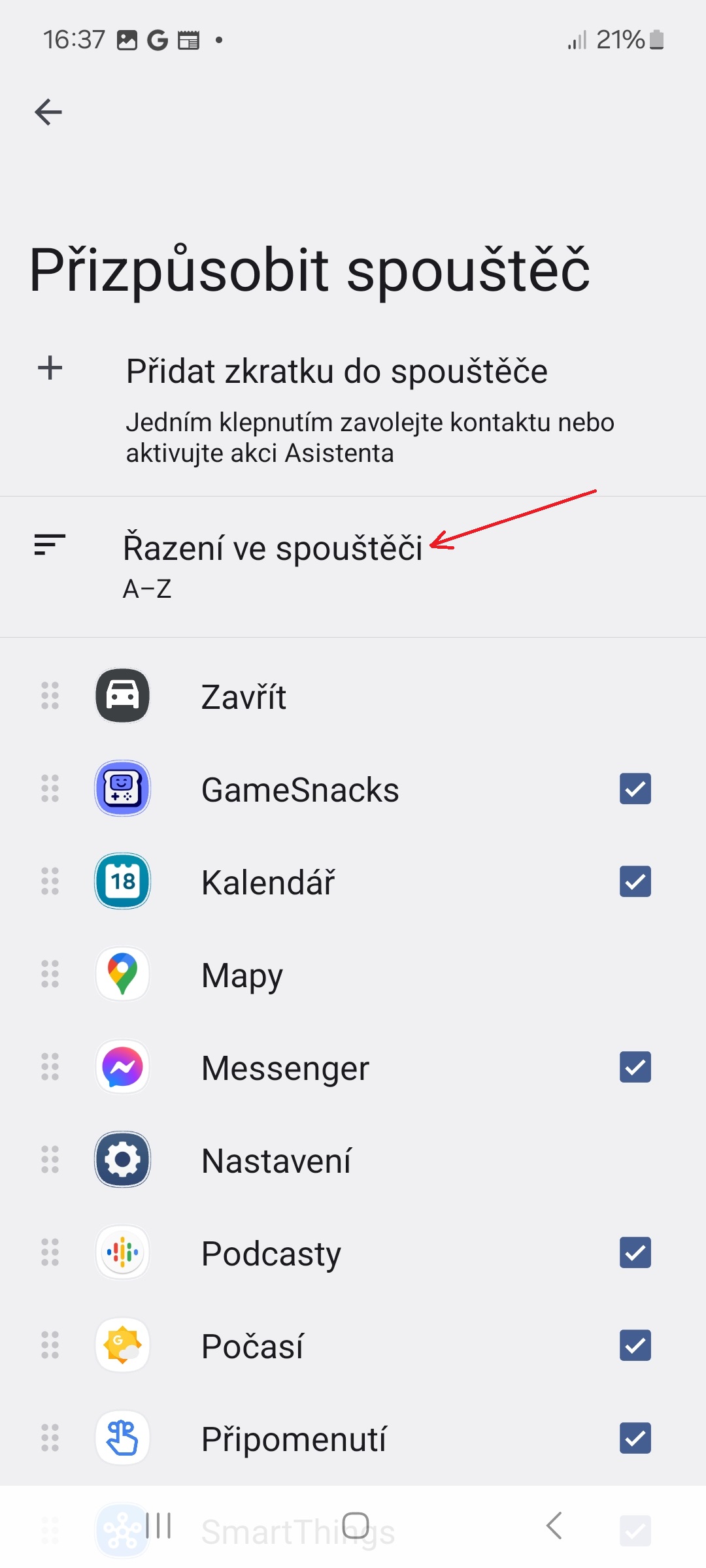The height and width of the screenshot is (1568, 706).
Task: Open recent apps from the navigation bar
Action: 158,1526
